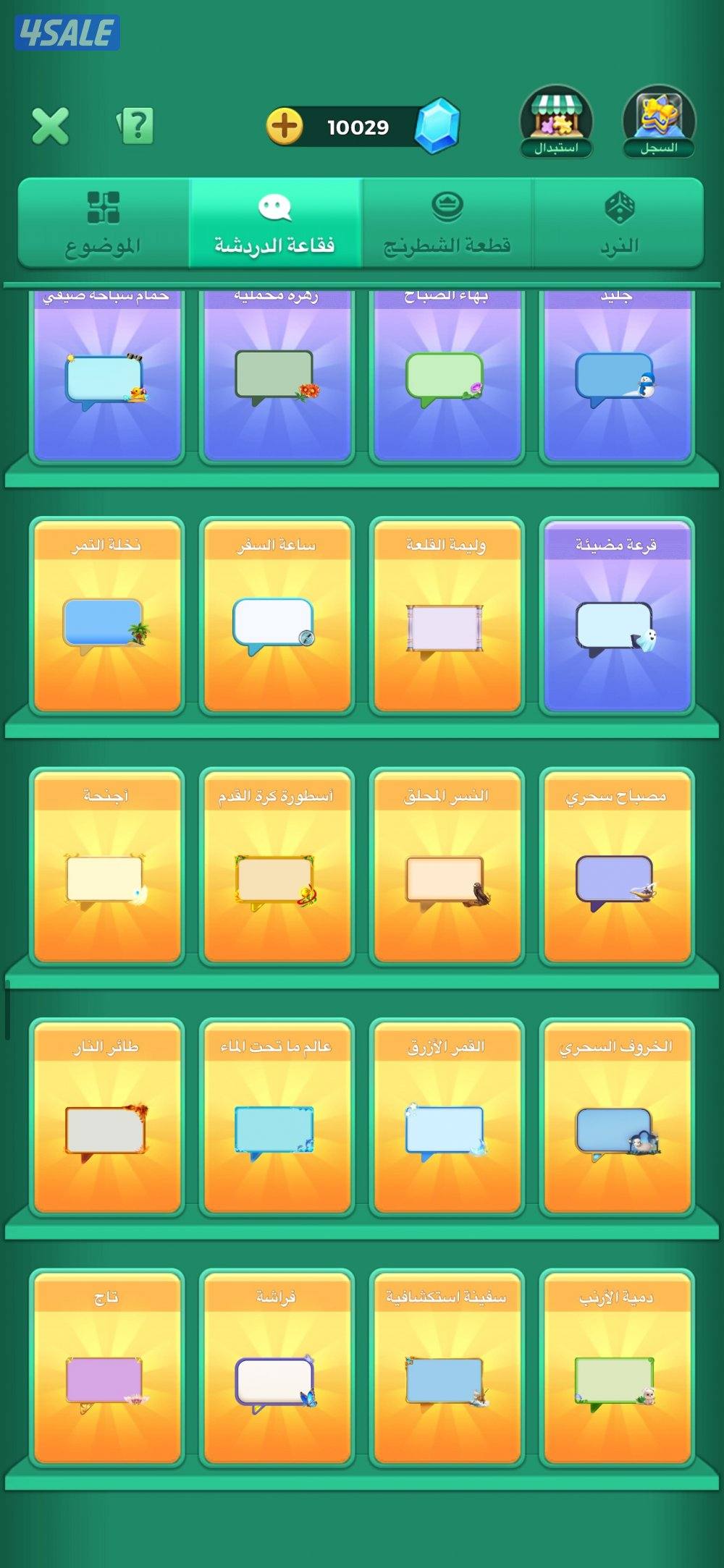Choose the القمر الأزرق bubble card
This screenshot has height=1568, width=724.
[446, 1117]
